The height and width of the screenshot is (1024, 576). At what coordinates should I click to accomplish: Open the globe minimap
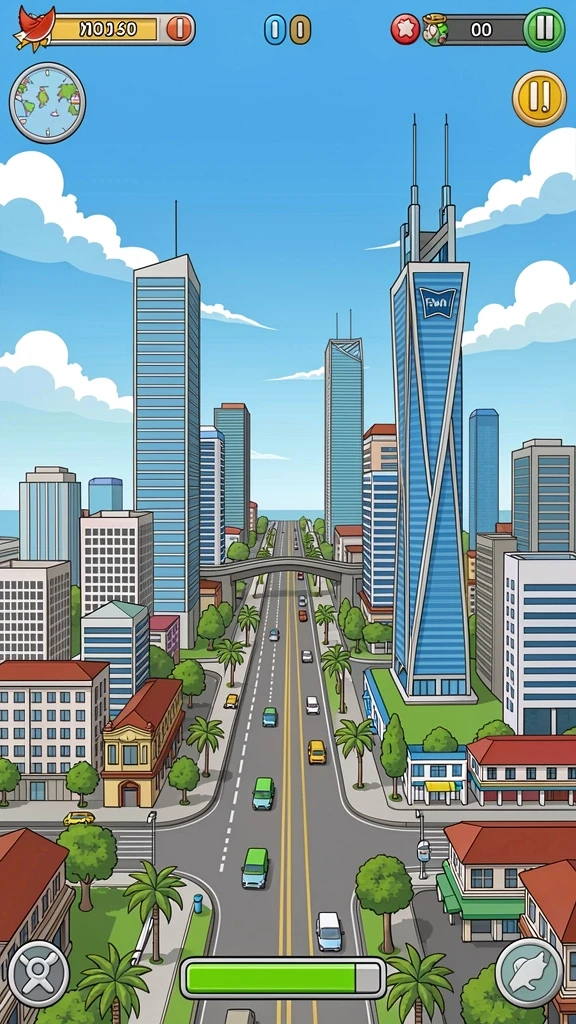47,103
